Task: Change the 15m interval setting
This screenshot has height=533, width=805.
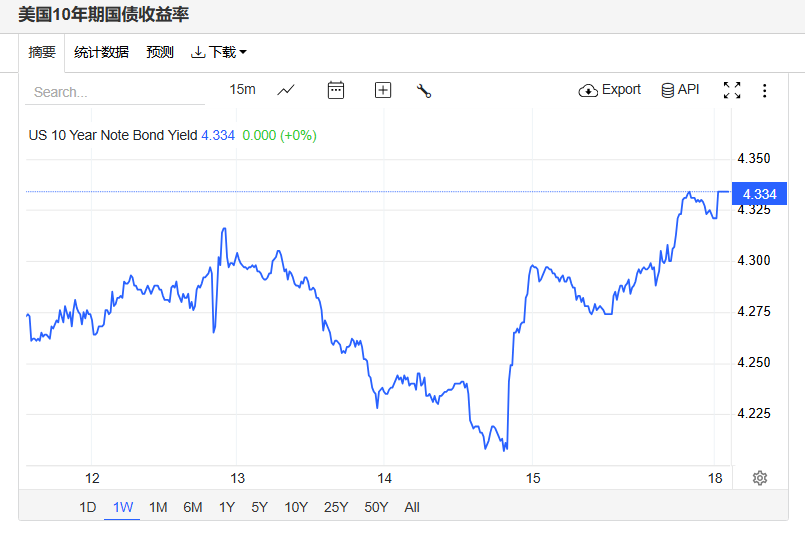Action: click(242, 89)
